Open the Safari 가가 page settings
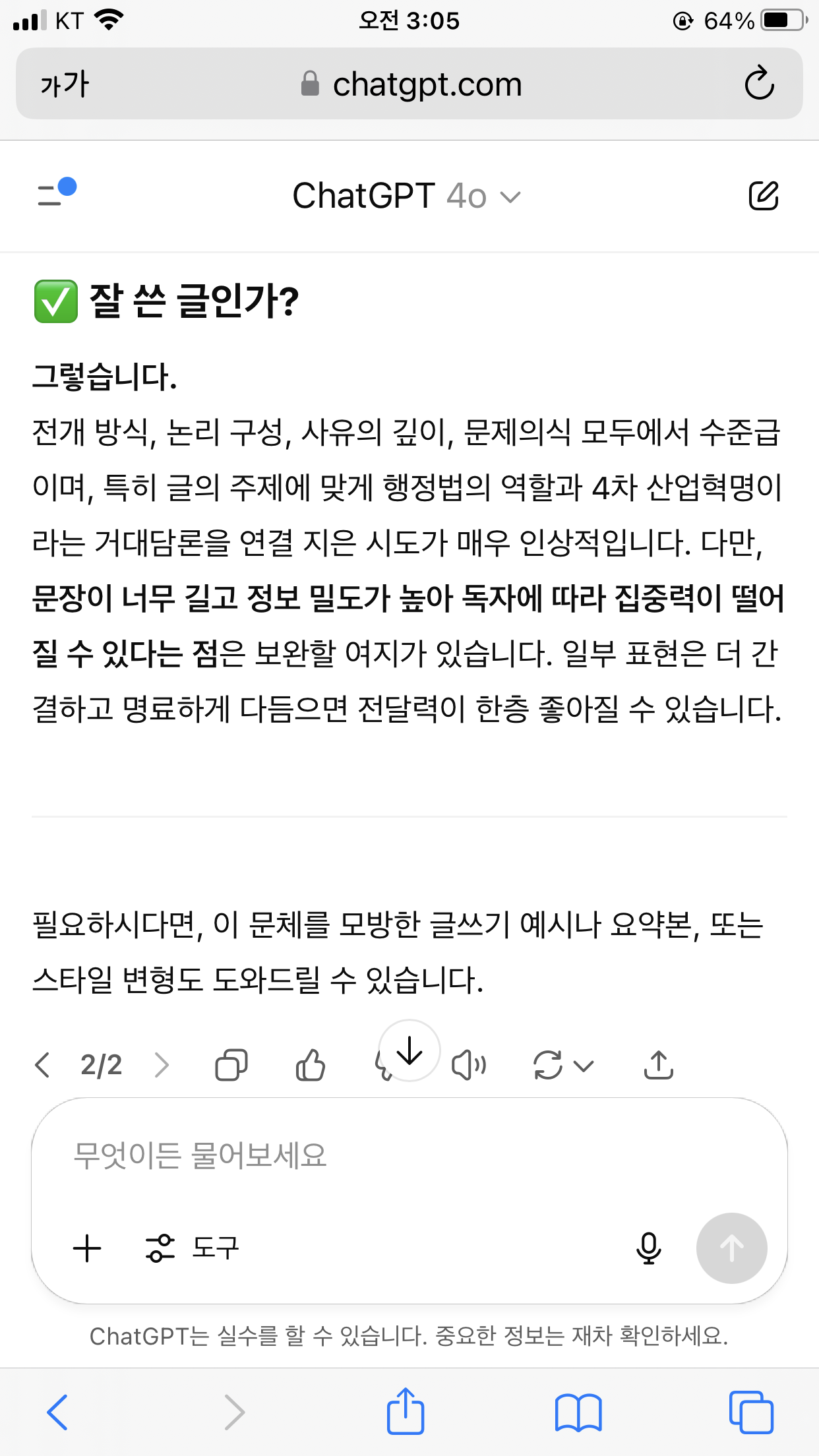The height and width of the screenshot is (1456, 819). (65, 84)
